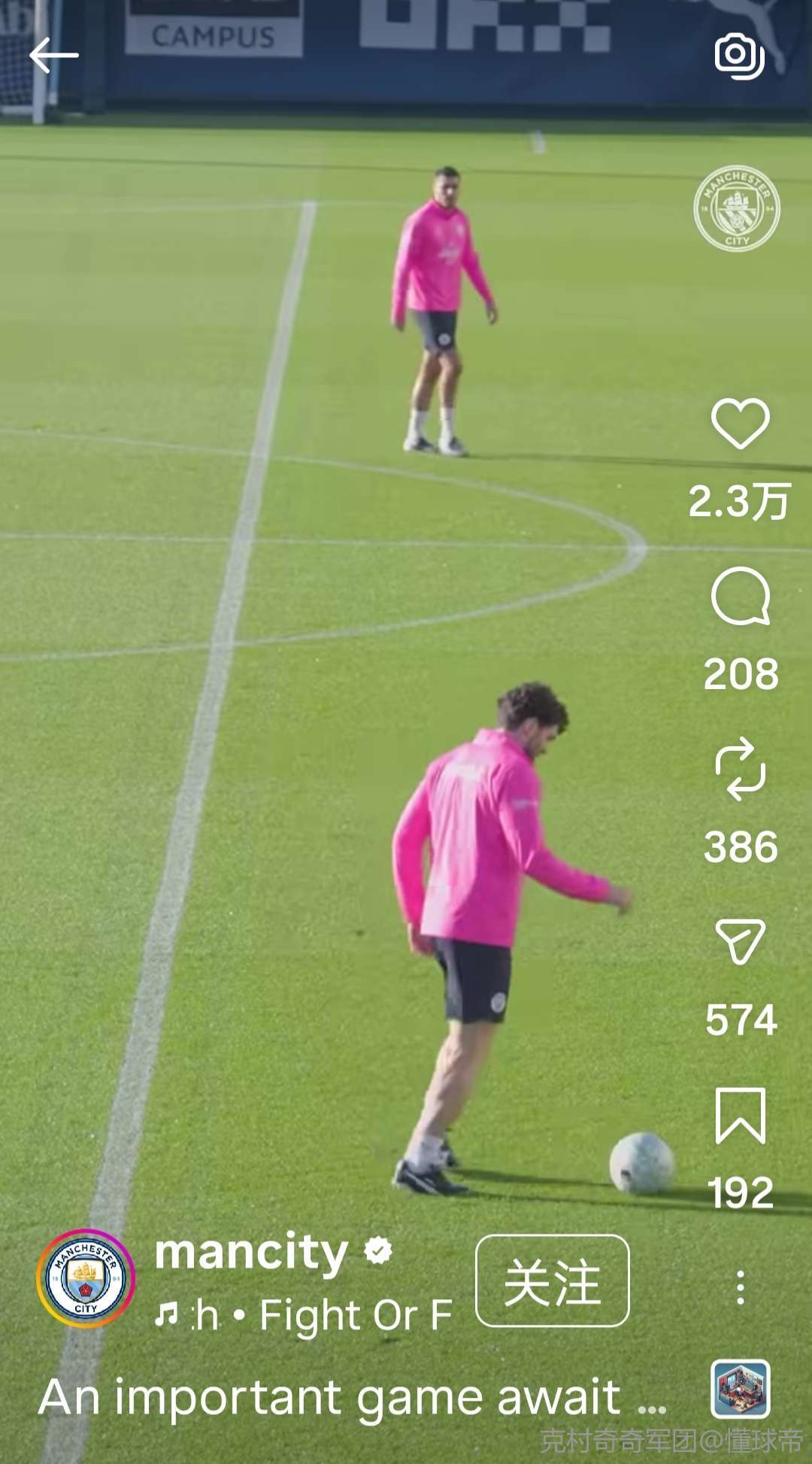Open the camera to create a reel
This screenshot has width=812, height=1464.
[739, 55]
